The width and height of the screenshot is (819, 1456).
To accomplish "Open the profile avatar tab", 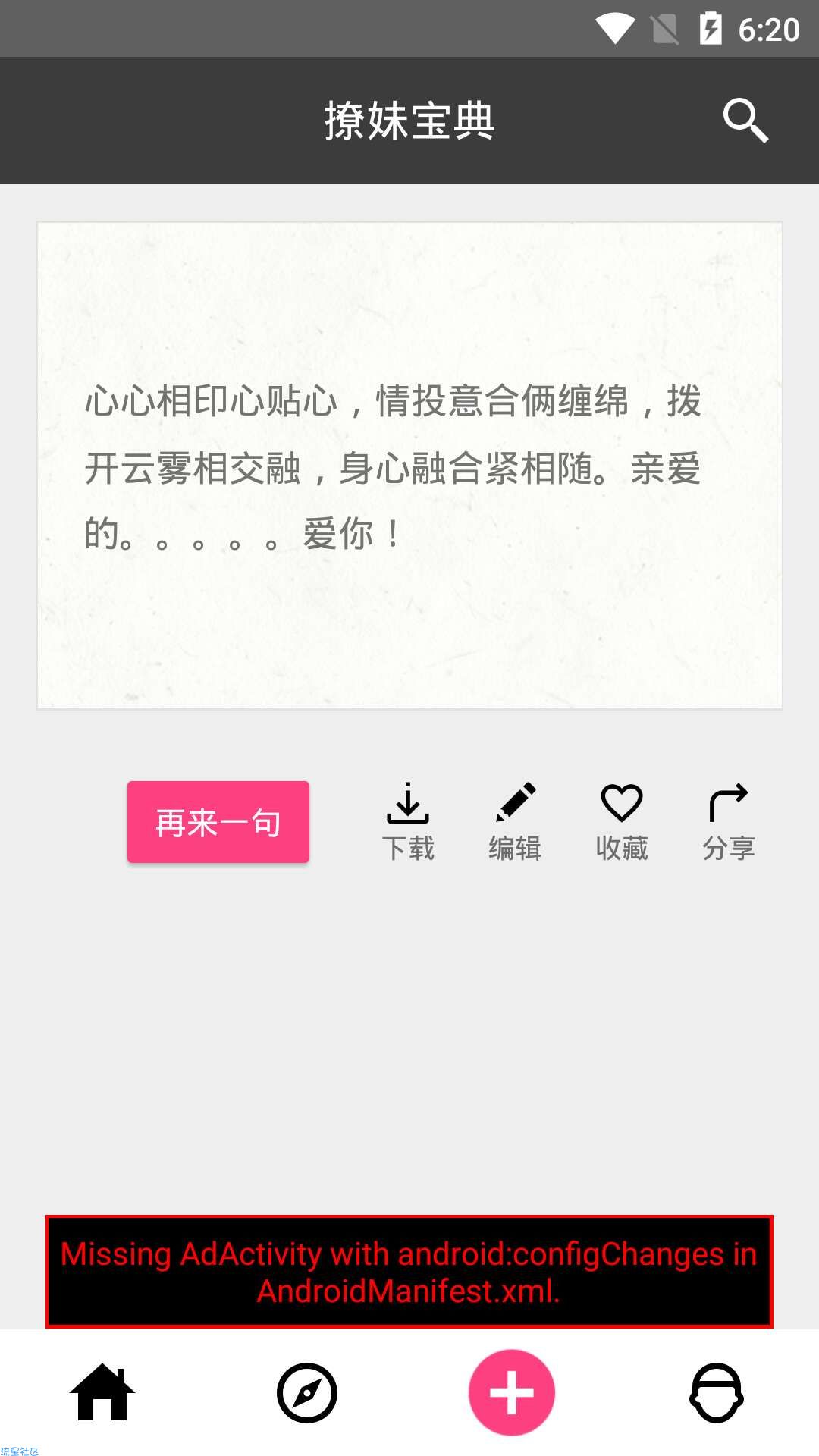I will [717, 1392].
